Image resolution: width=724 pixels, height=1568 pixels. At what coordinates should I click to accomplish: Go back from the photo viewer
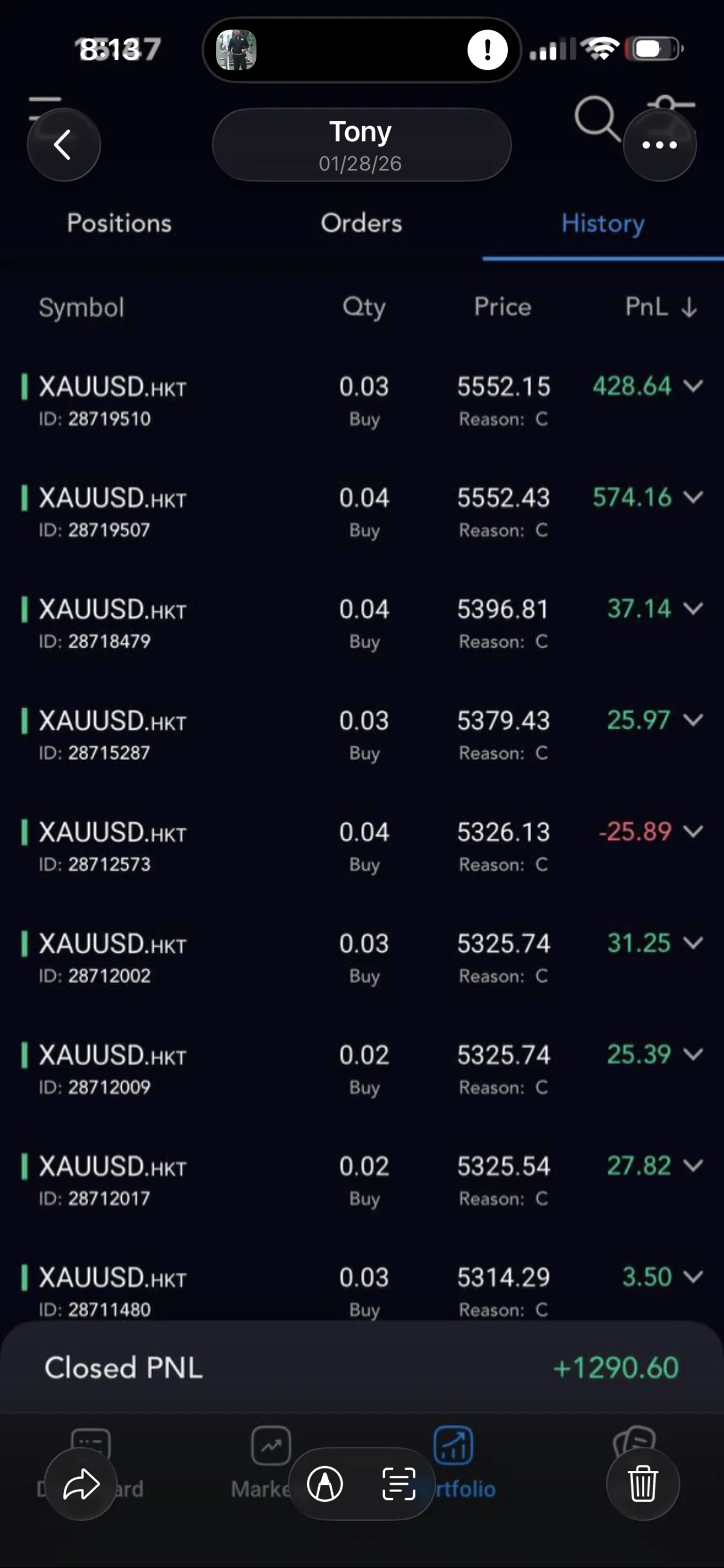(63, 145)
